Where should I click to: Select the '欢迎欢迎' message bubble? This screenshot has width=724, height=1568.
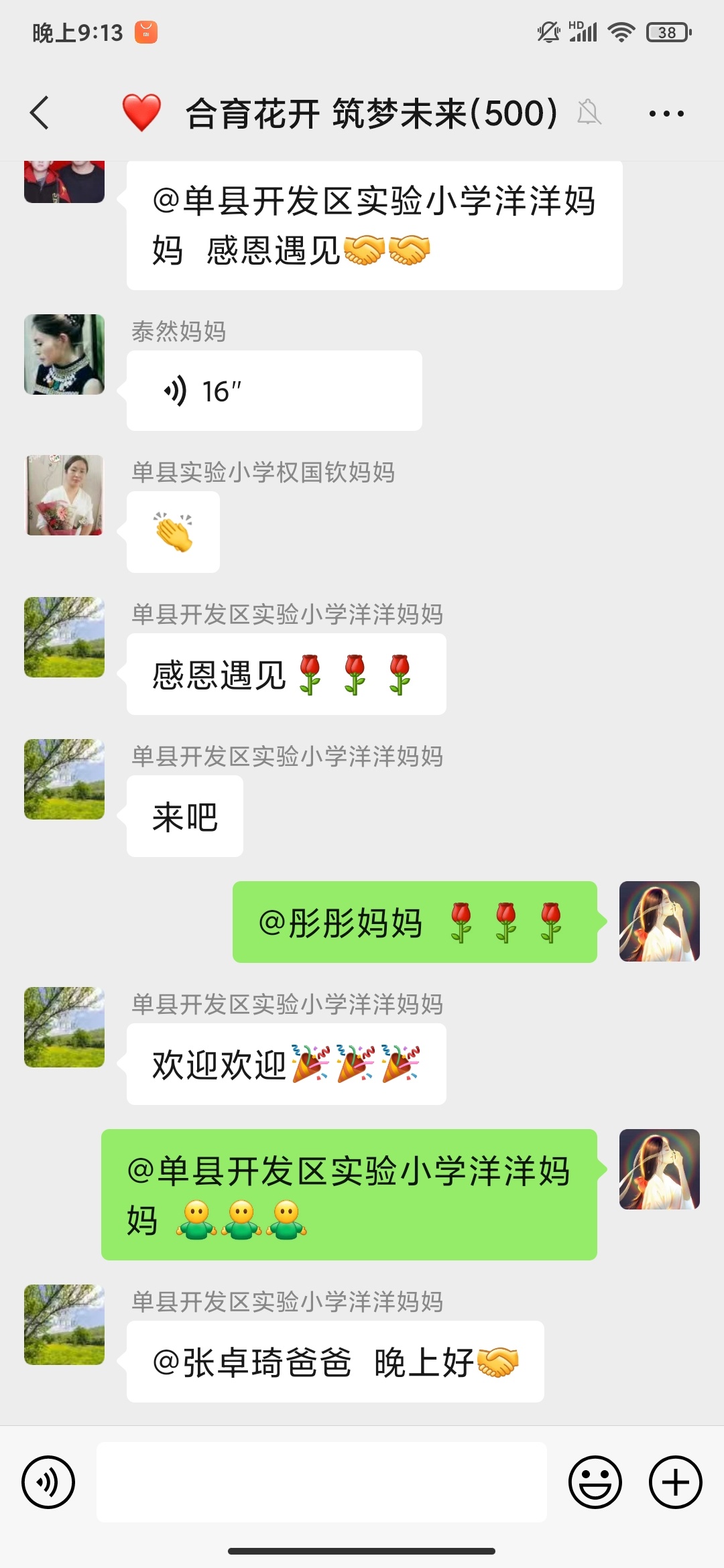(284, 1063)
